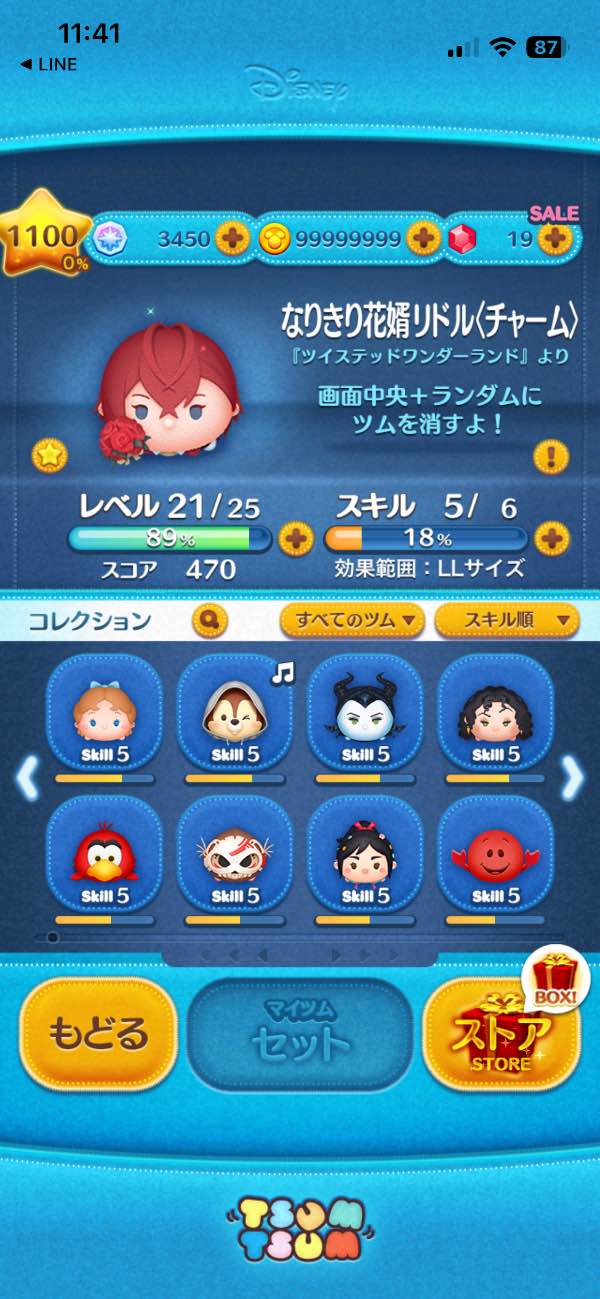Tap the もどる back button
This screenshot has width=600, height=1299.
[x=98, y=1033]
